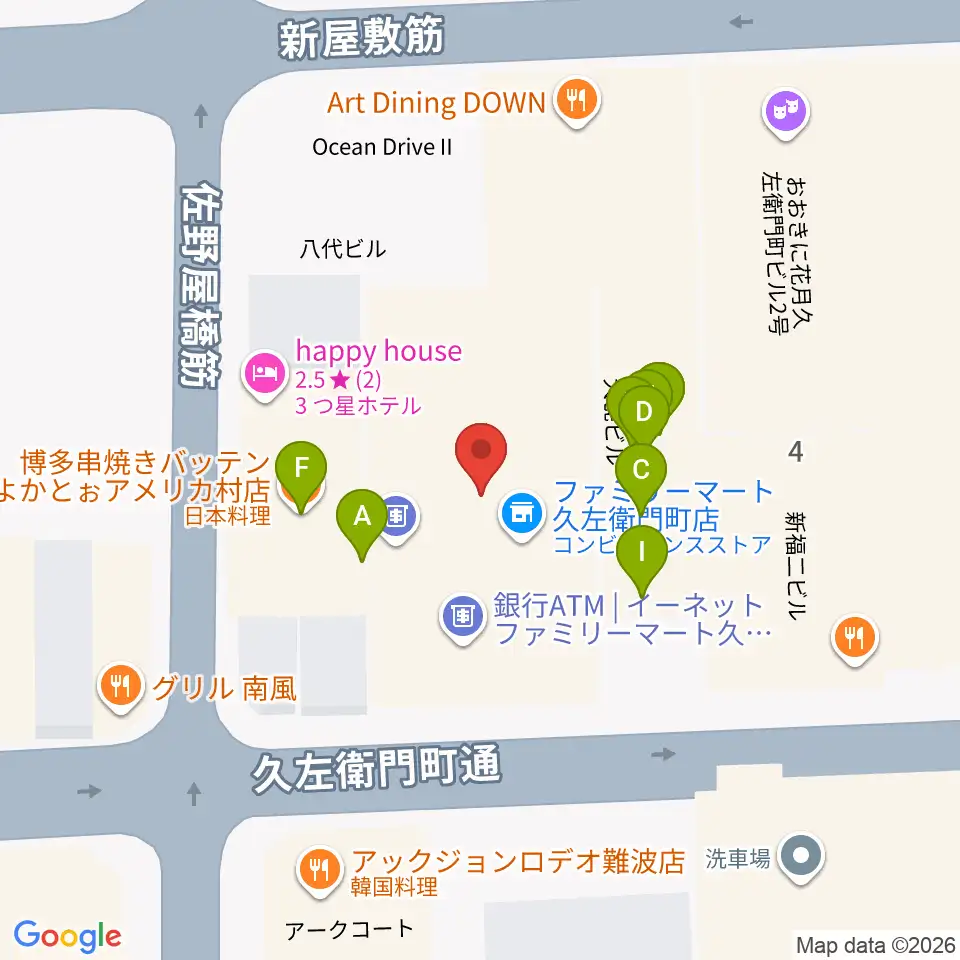Open the Google logo link

coord(67,936)
